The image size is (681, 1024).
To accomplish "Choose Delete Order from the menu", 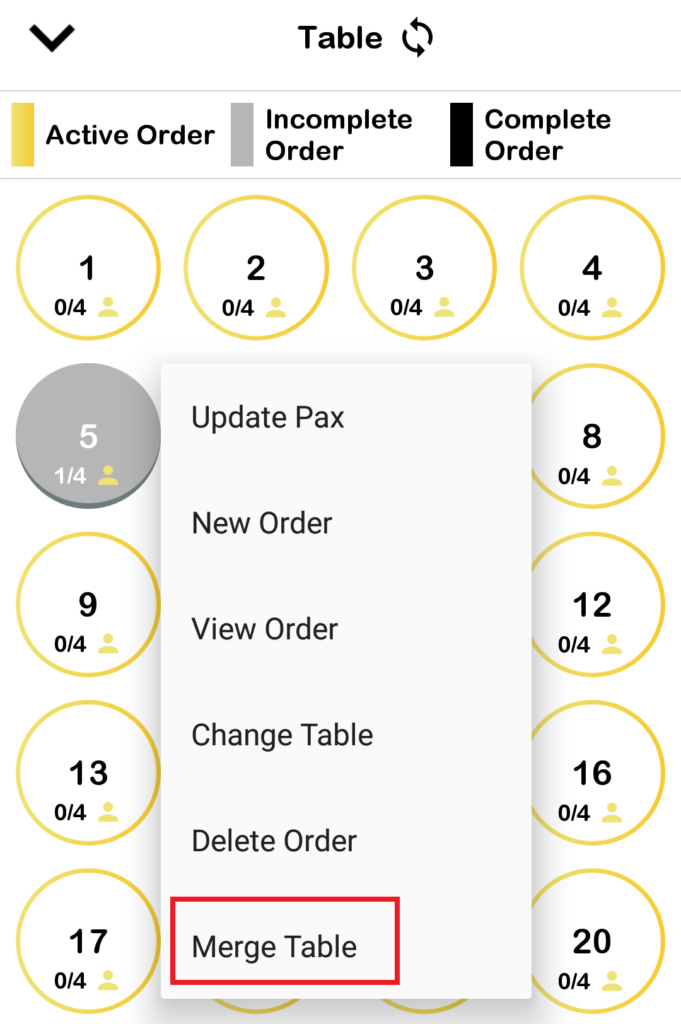I will [x=274, y=841].
